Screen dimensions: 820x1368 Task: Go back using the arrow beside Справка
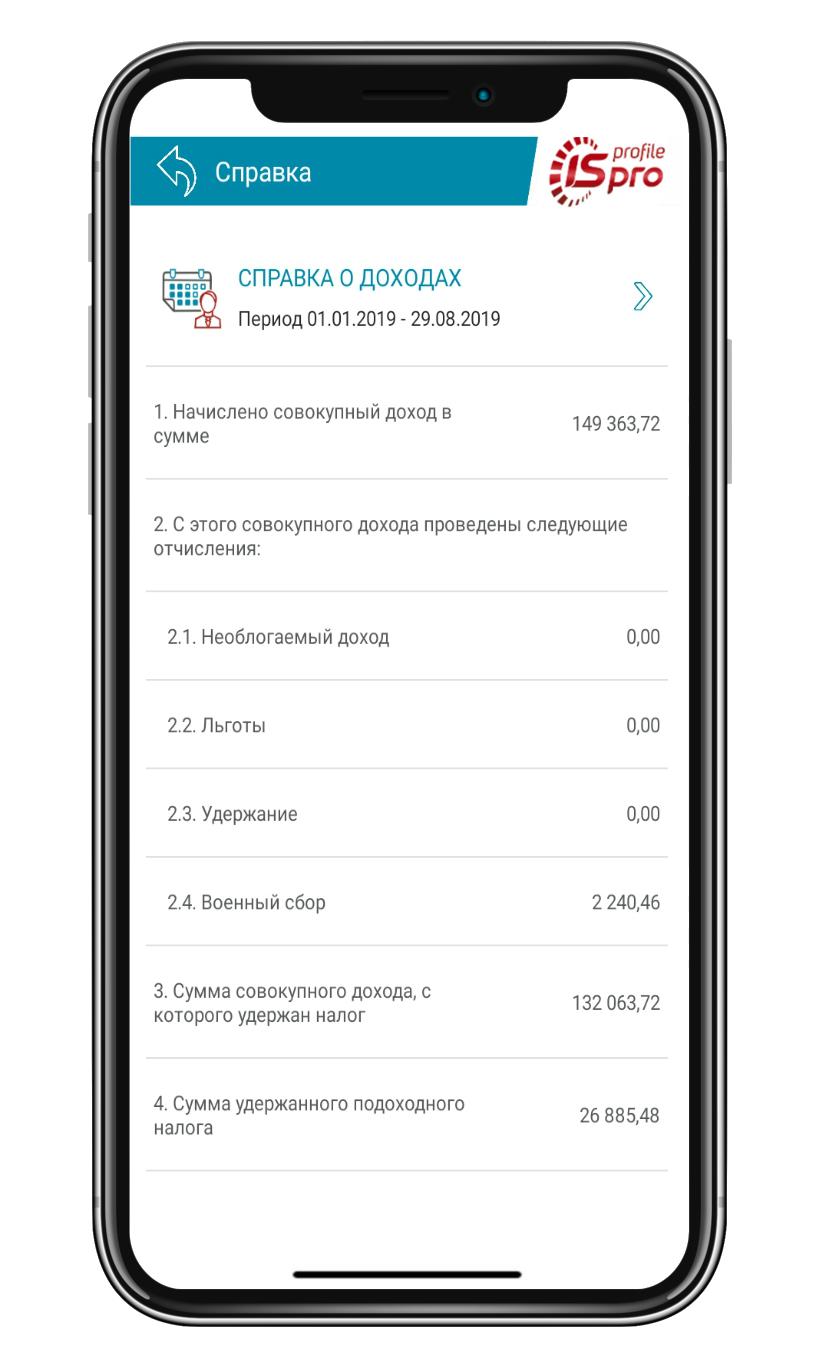tap(177, 172)
